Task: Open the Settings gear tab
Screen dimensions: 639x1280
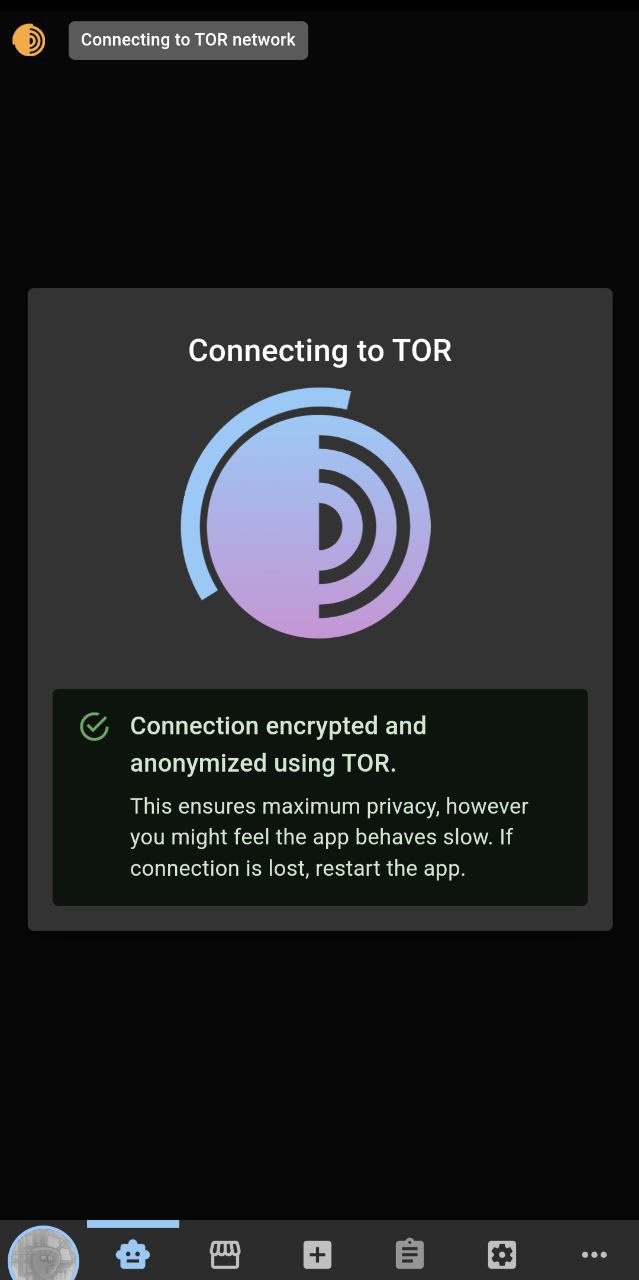Action: tap(501, 1254)
